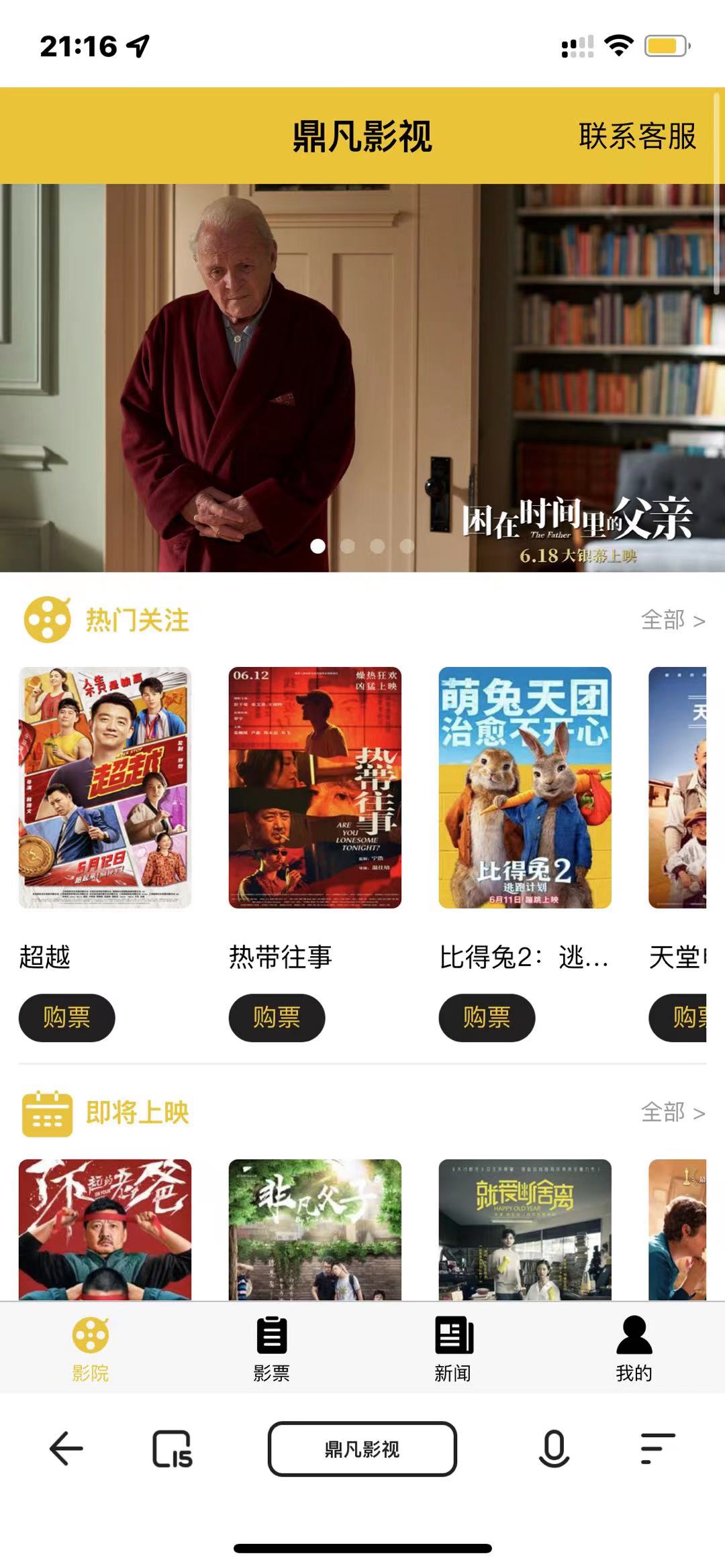Open the 热带往事 movie poster
Screen dimensions: 725x1568
[x=315, y=788]
